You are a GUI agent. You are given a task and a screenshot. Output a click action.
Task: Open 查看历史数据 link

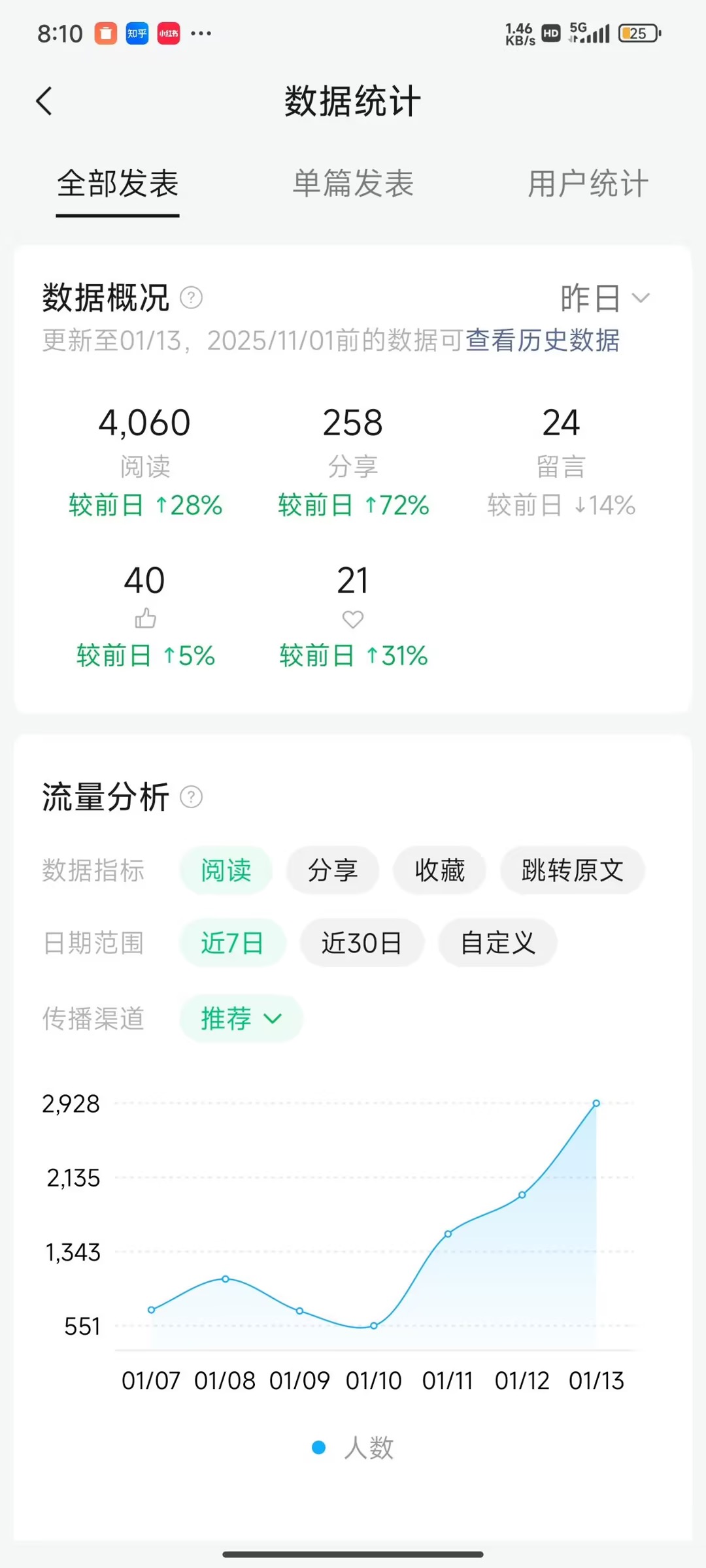point(543,341)
